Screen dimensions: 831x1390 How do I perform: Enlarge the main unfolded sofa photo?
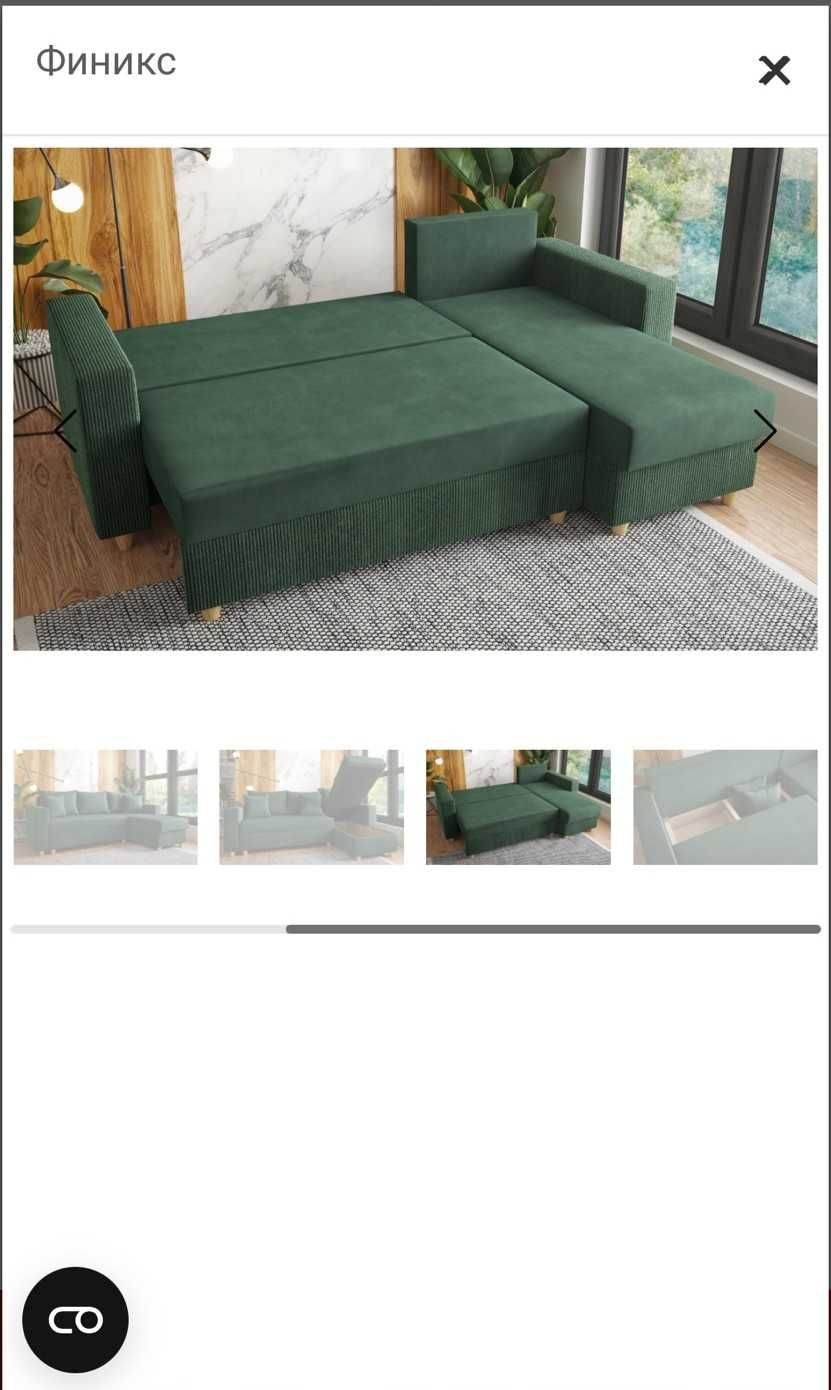(415, 400)
